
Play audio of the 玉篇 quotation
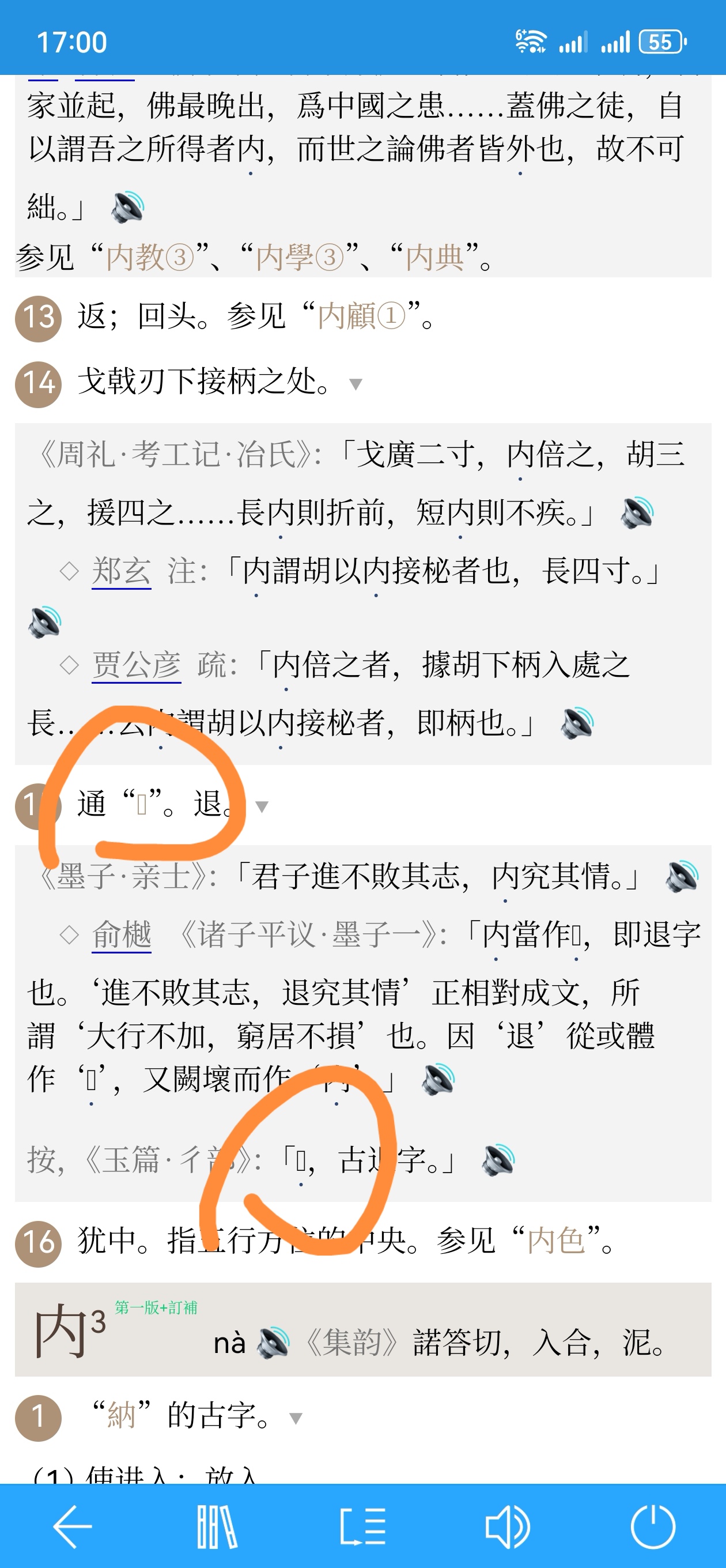point(498,1159)
